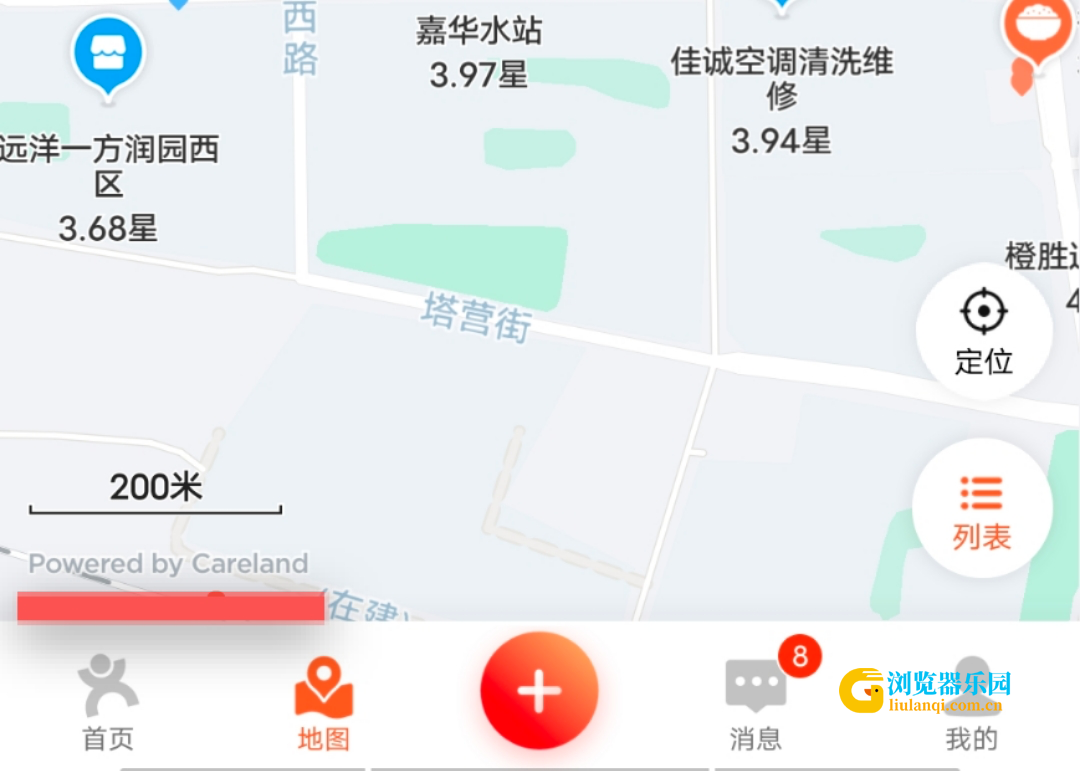Image resolution: width=1080 pixels, height=771 pixels.
Task: Tap the 定位 locate button
Action: [983, 331]
